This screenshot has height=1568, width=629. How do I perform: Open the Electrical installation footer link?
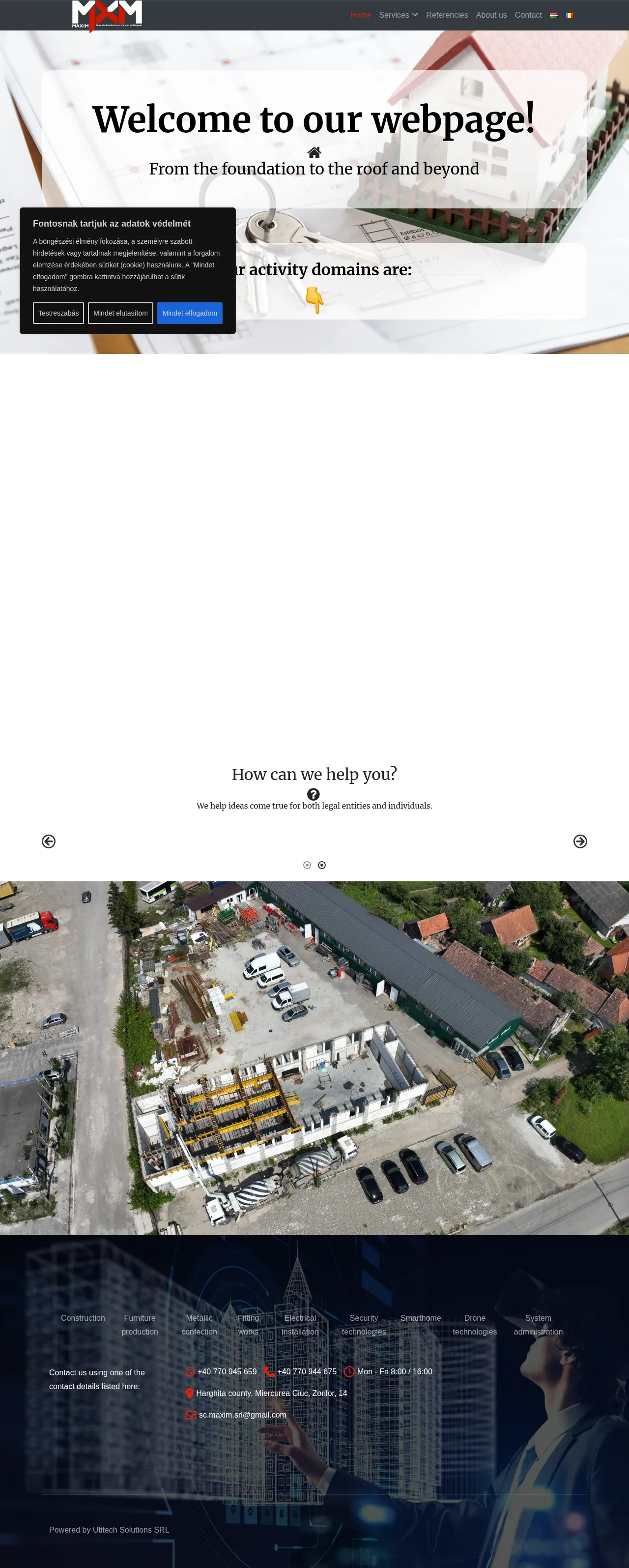[x=300, y=1325]
